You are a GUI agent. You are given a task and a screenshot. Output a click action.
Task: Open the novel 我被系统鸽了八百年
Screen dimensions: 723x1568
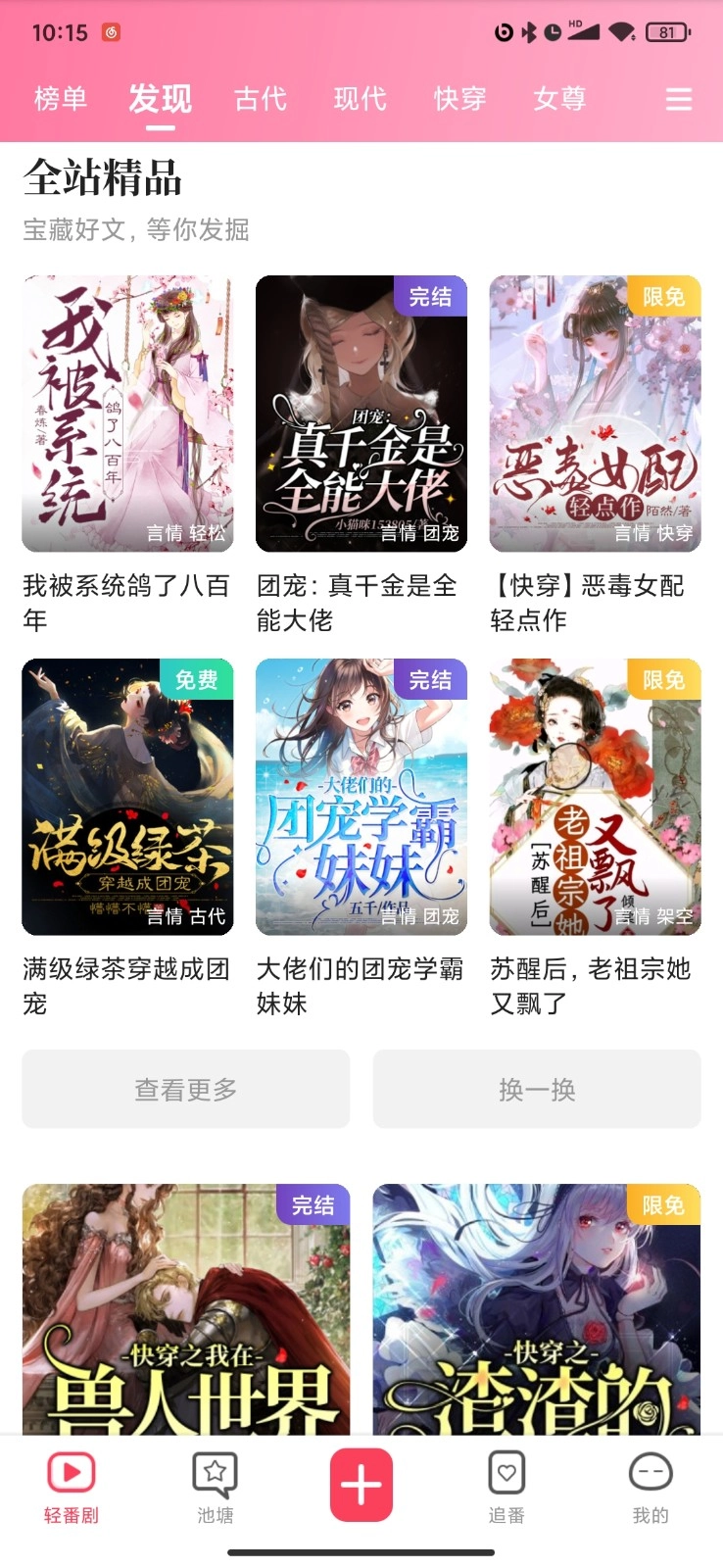127,414
